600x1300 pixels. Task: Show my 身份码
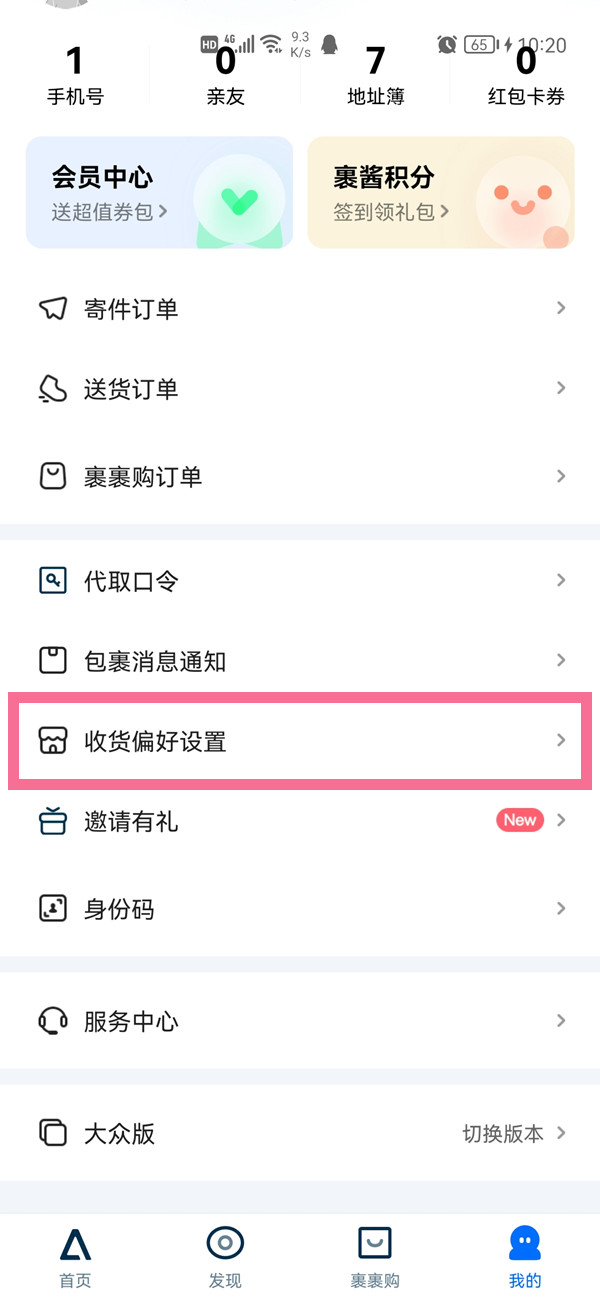300,909
